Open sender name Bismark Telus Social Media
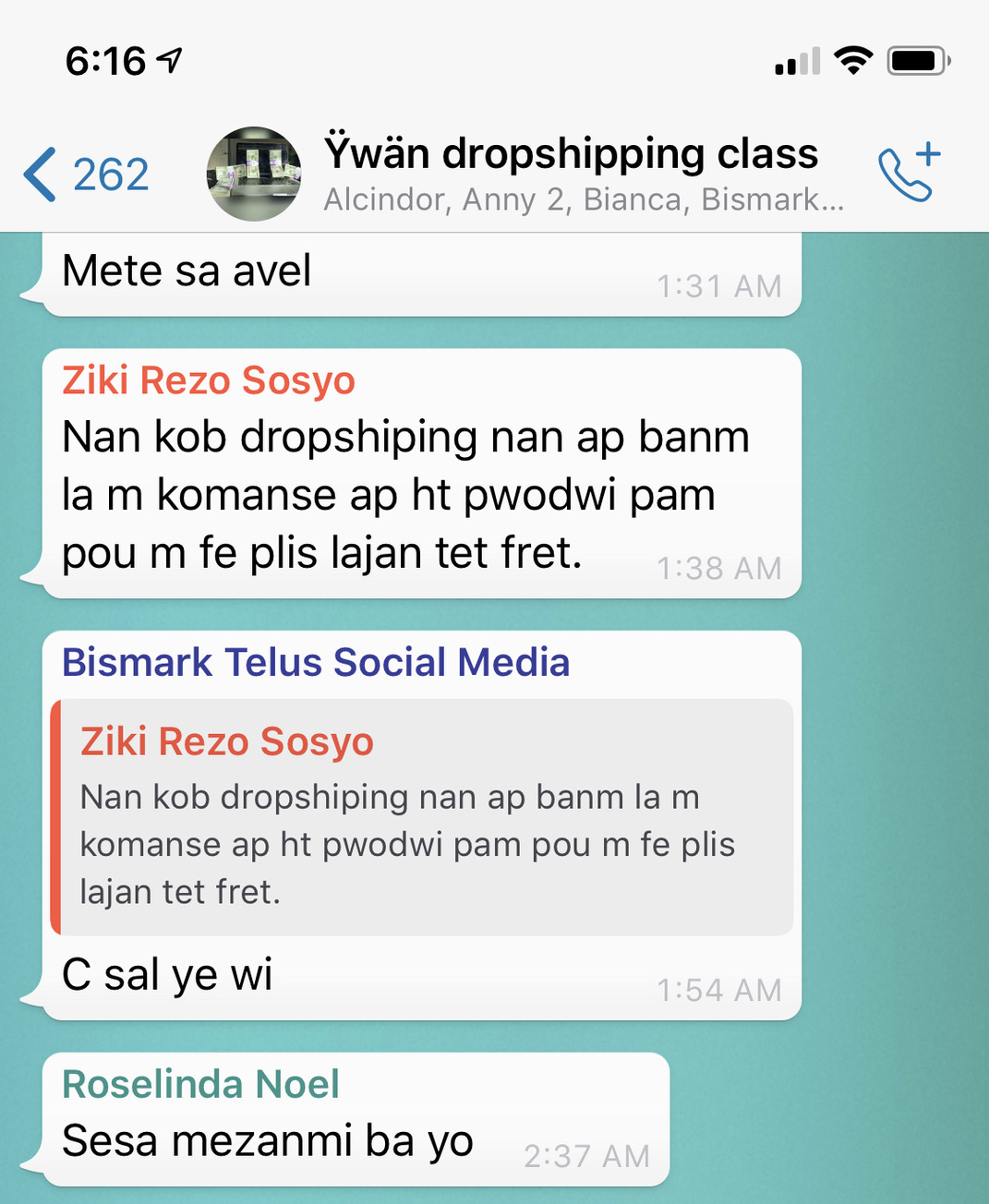 click(x=316, y=662)
